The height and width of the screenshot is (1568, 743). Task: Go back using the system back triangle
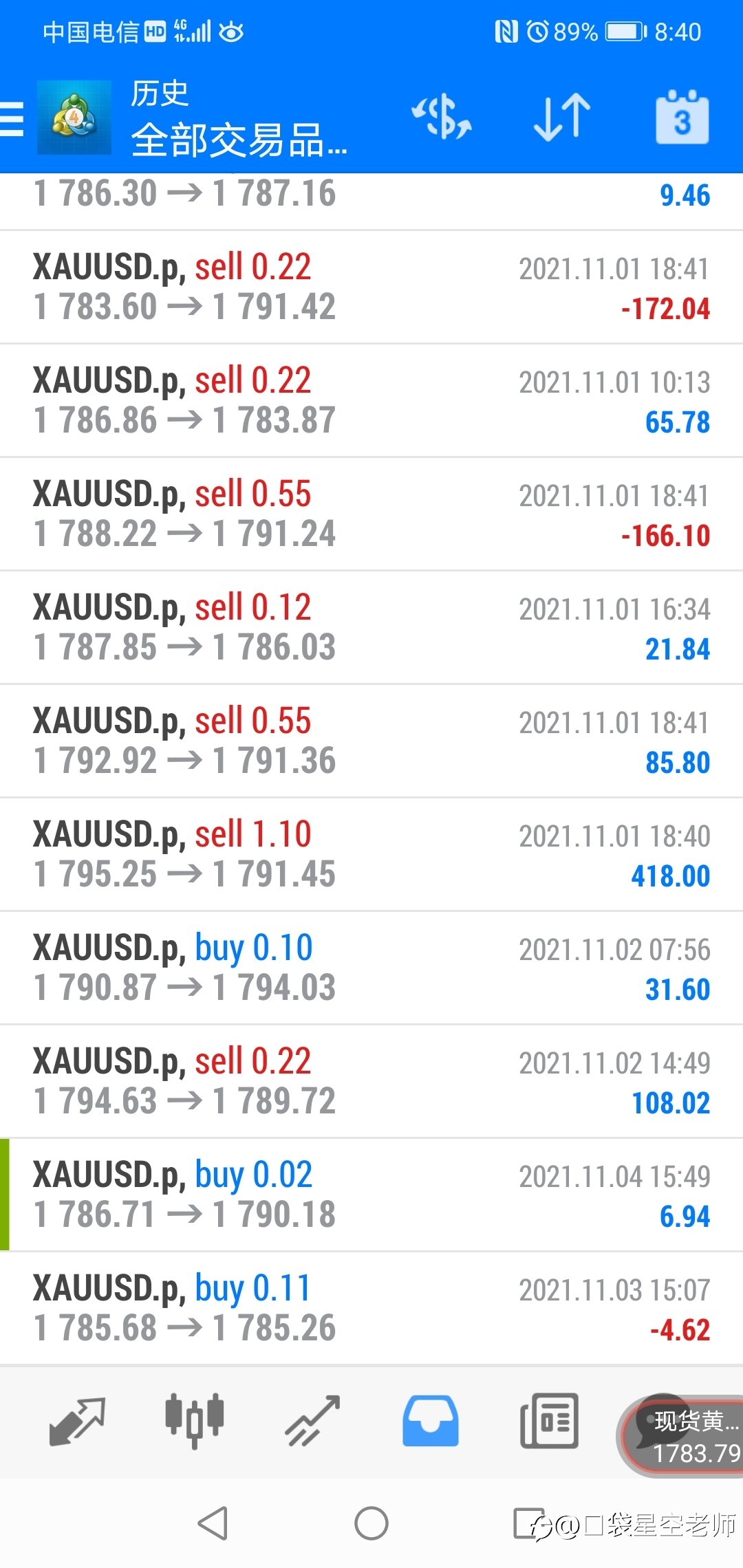(213, 1523)
